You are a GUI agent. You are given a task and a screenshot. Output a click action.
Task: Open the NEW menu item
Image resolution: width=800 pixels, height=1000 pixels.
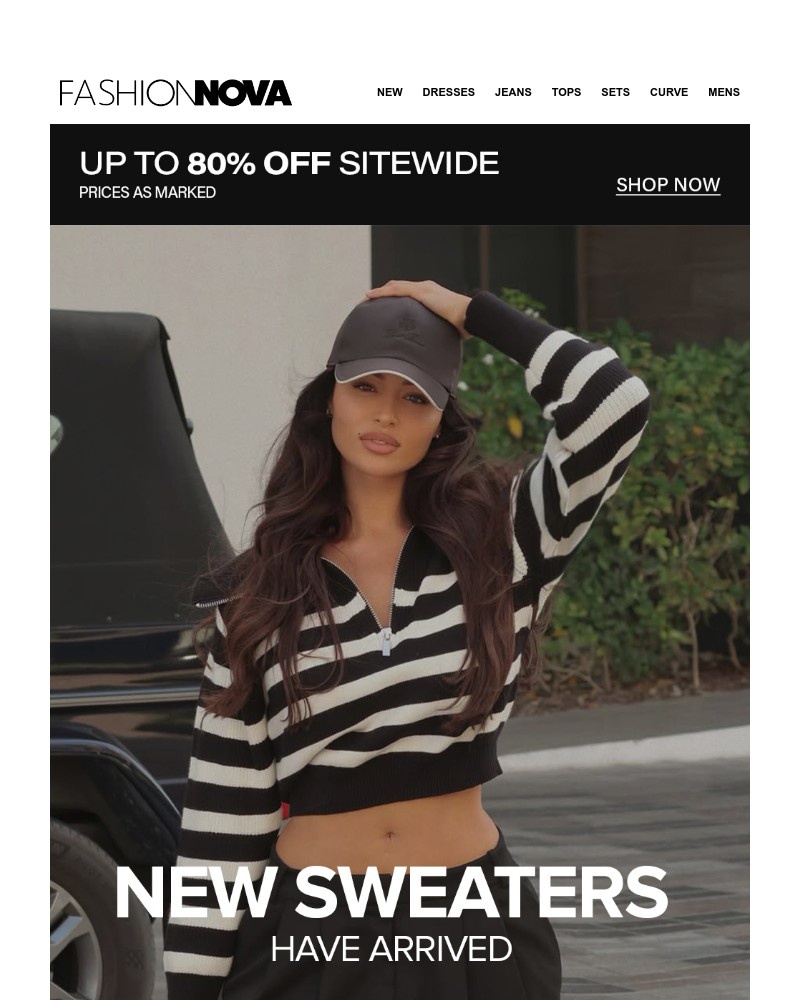[389, 92]
